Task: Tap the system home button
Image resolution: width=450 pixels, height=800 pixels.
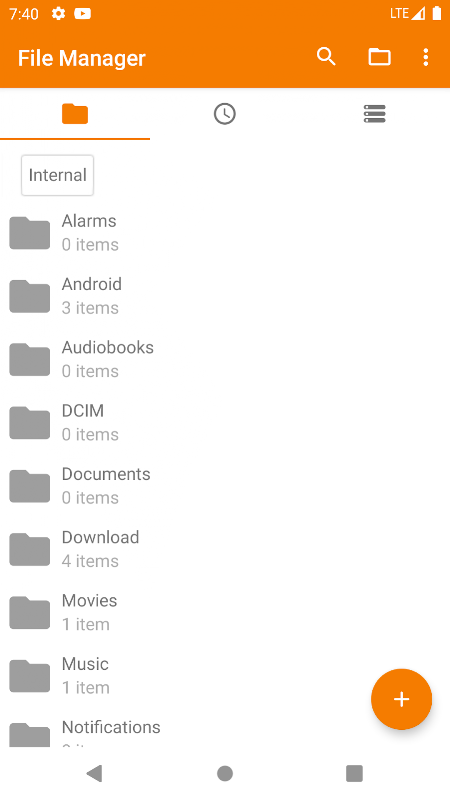Action: tap(225, 773)
